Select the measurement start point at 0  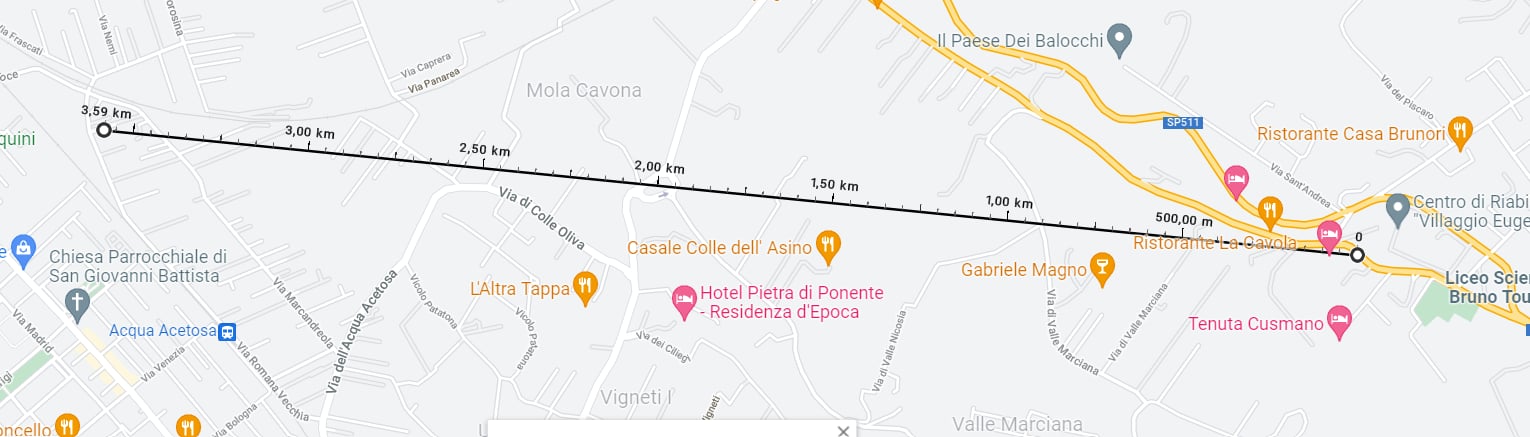[1357, 255]
